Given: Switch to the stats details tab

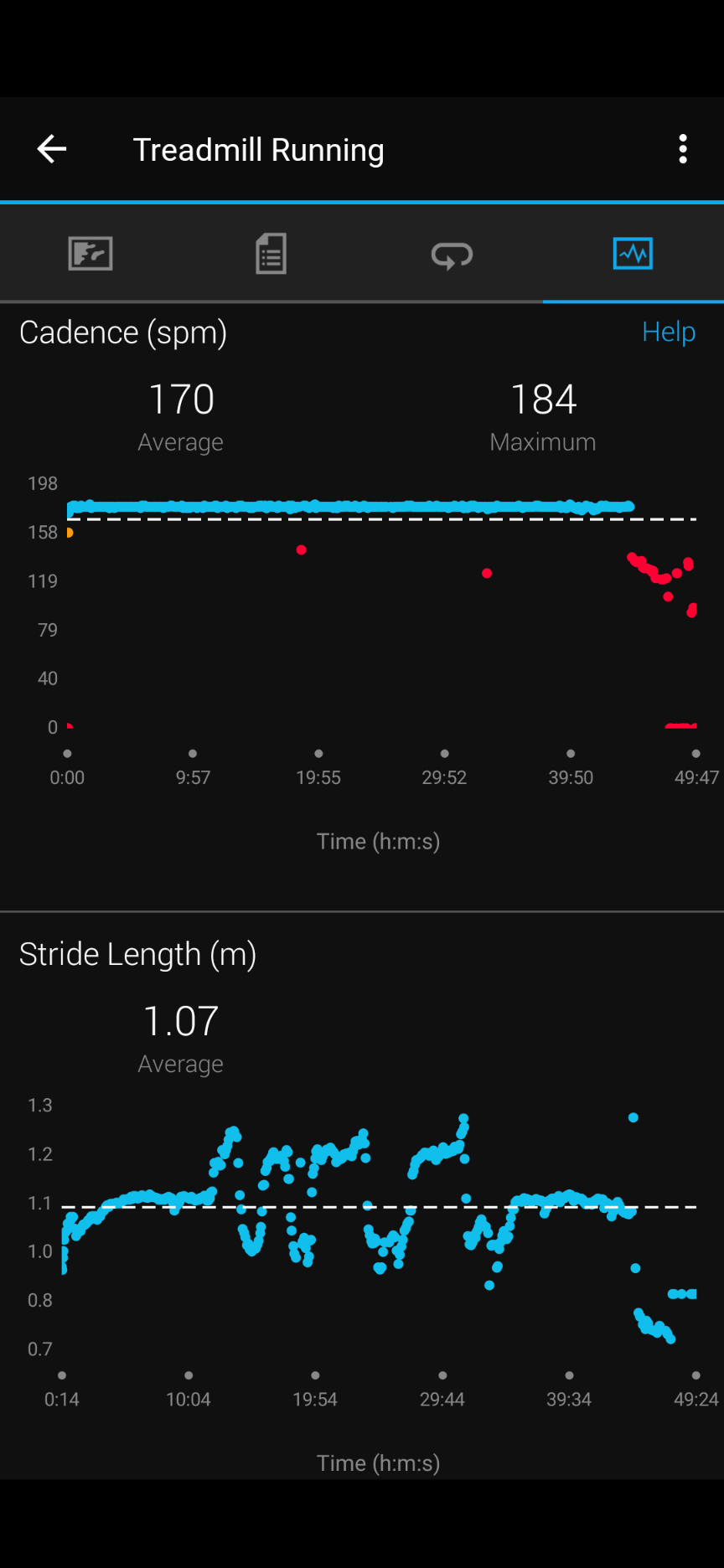Looking at the screenshot, I should (271, 253).
